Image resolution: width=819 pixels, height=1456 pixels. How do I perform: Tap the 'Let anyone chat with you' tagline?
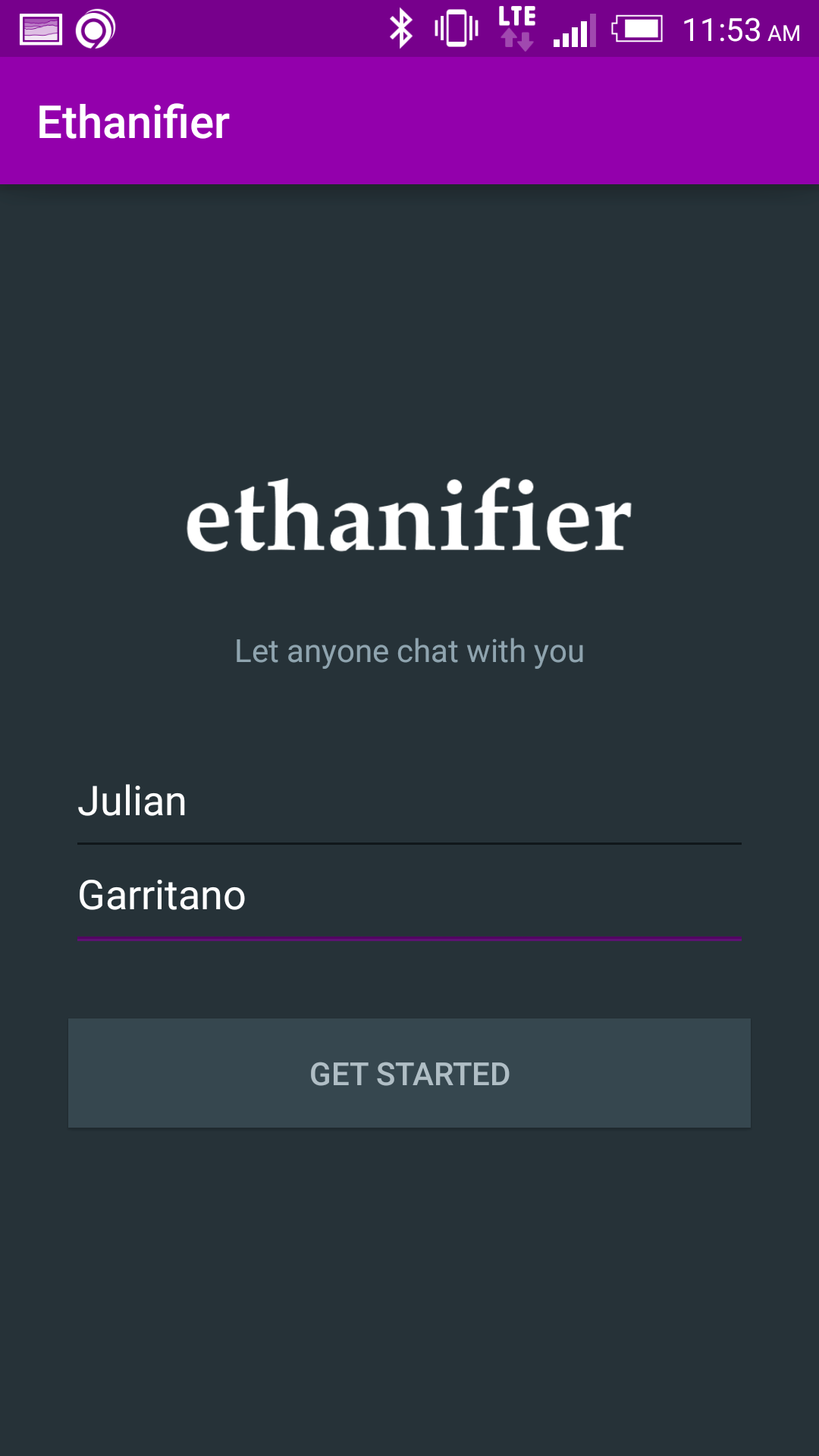(409, 651)
